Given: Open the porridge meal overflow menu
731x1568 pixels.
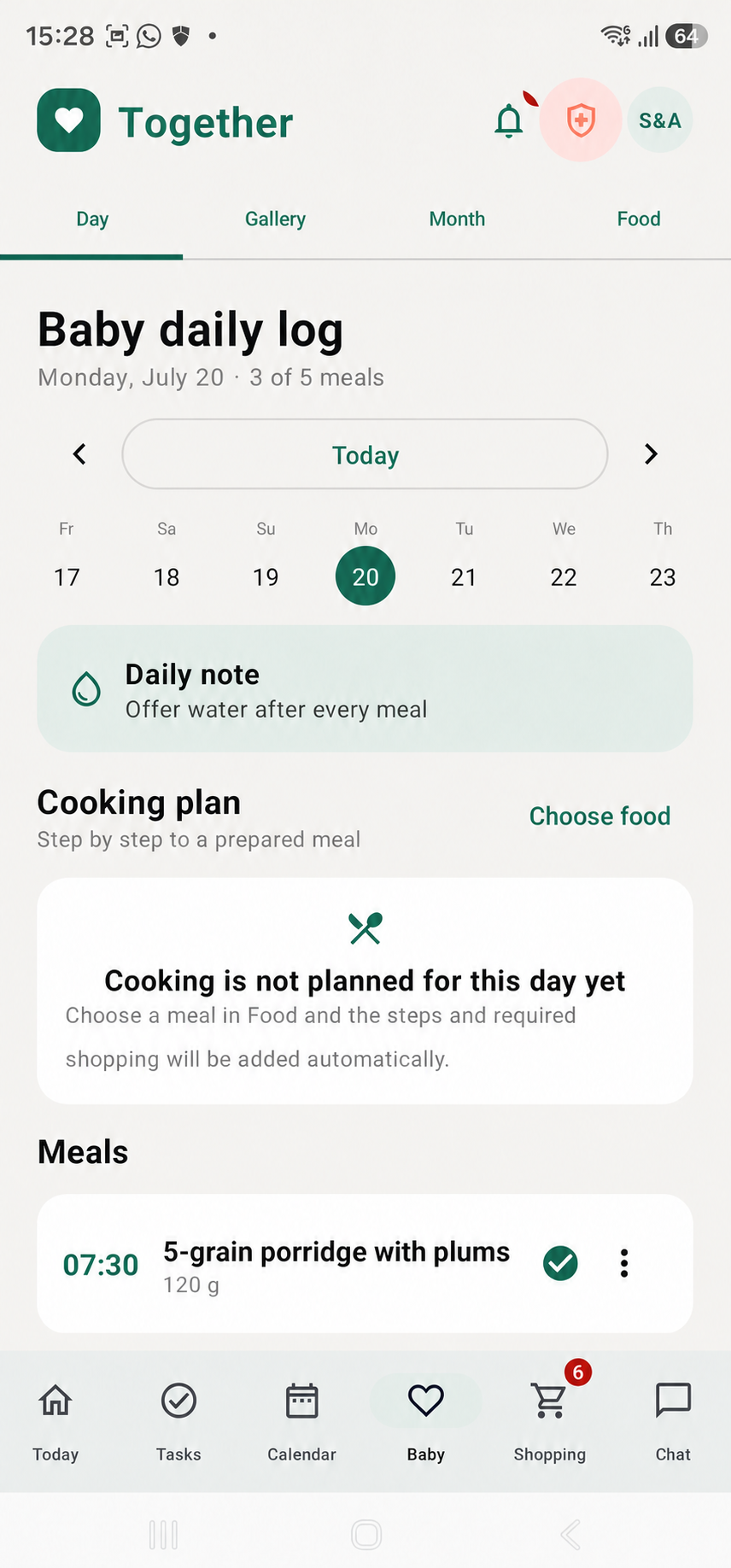Looking at the screenshot, I should (624, 1263).
